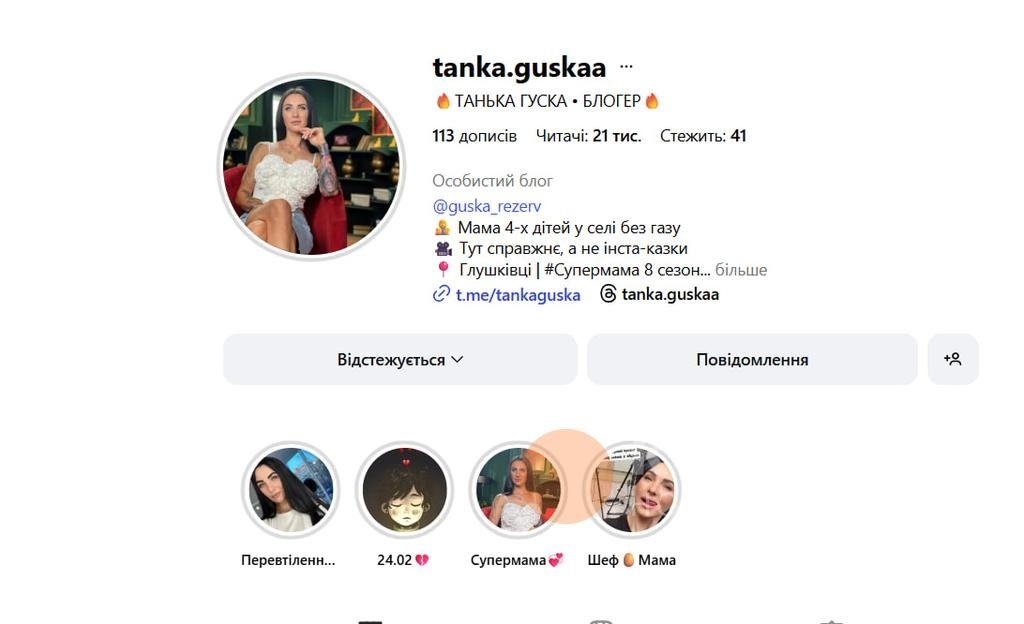
Task: Open the Перевтіленн... story highlight
Action: (290, 490)
